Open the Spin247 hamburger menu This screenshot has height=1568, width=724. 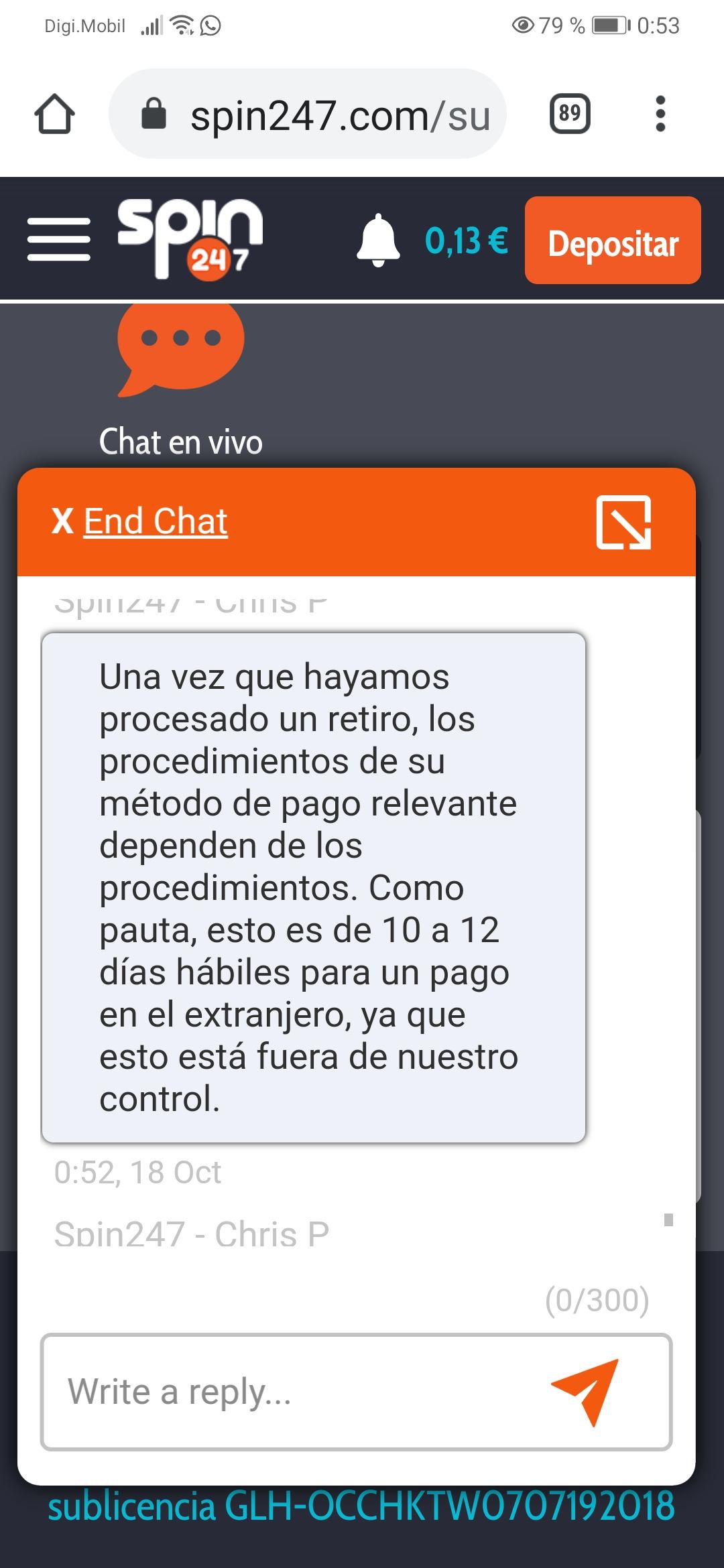tap(59, 239)
